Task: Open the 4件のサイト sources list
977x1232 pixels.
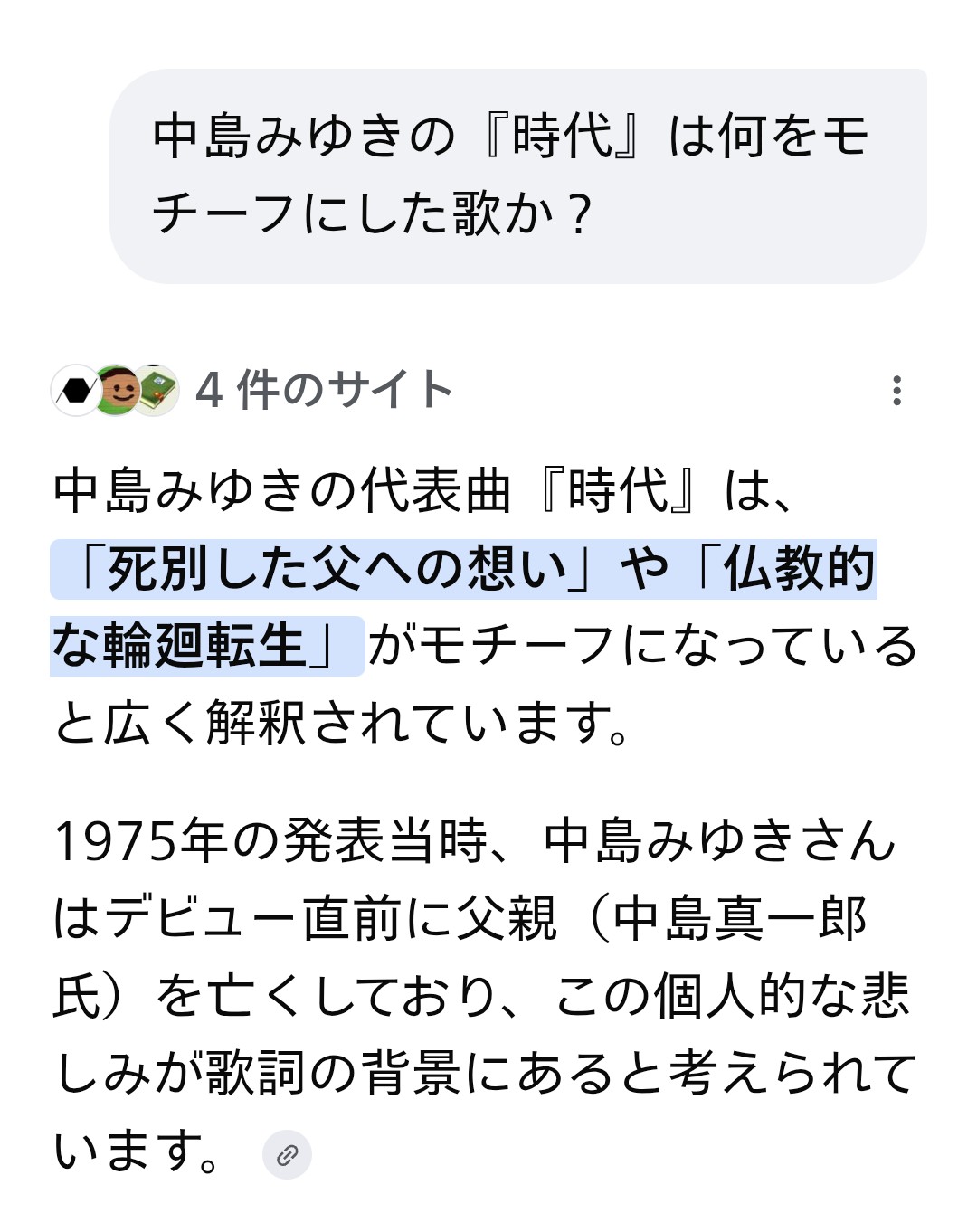Action: [252, 390]
